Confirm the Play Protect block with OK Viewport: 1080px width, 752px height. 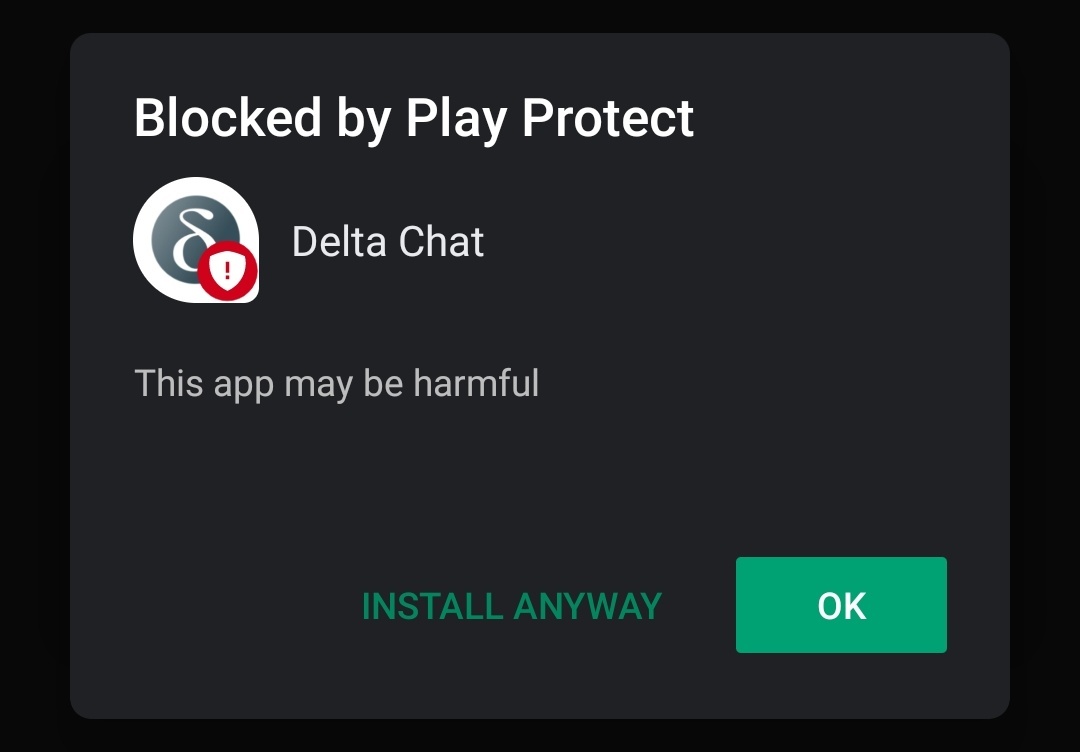point(841,605)
